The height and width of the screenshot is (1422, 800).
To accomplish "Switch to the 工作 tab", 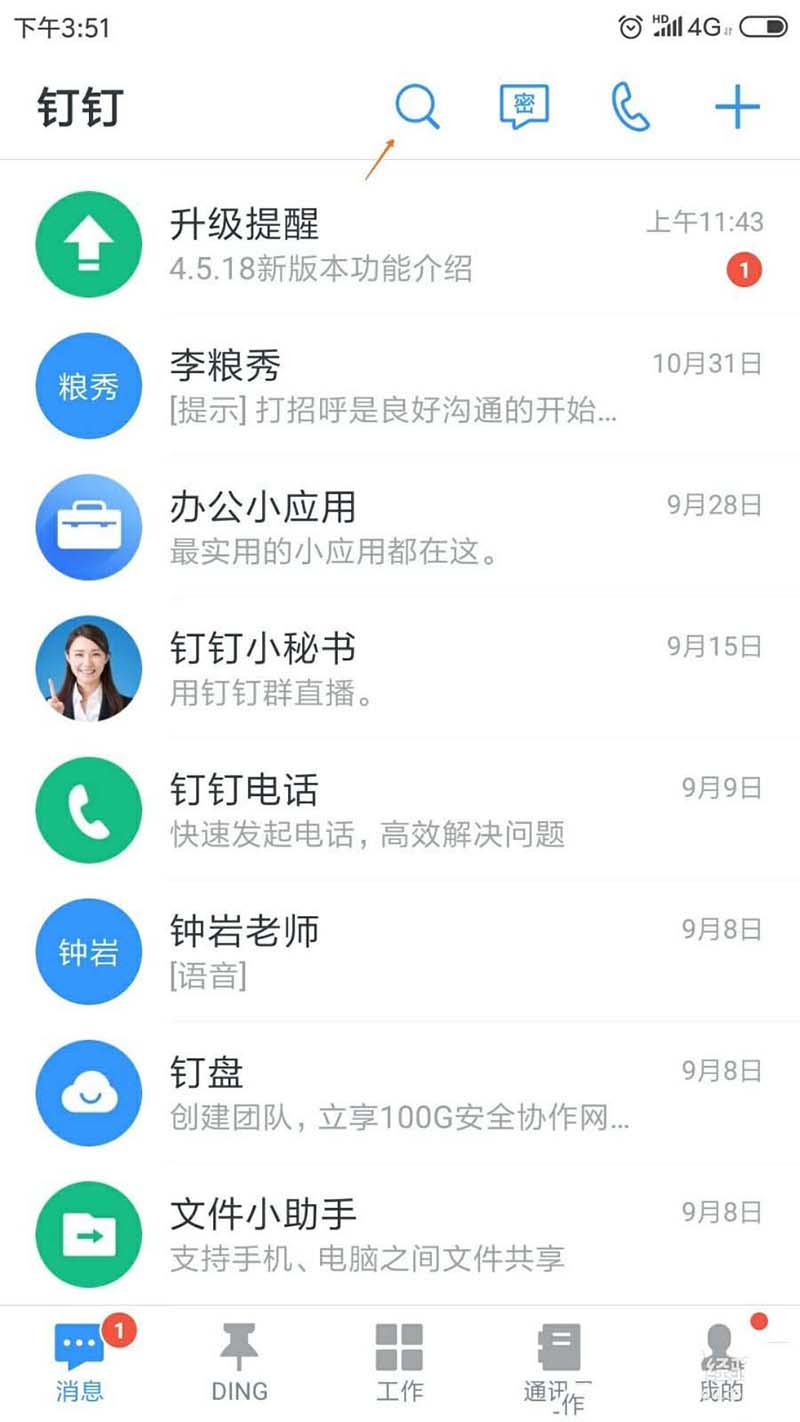I will coord(399,1362).
